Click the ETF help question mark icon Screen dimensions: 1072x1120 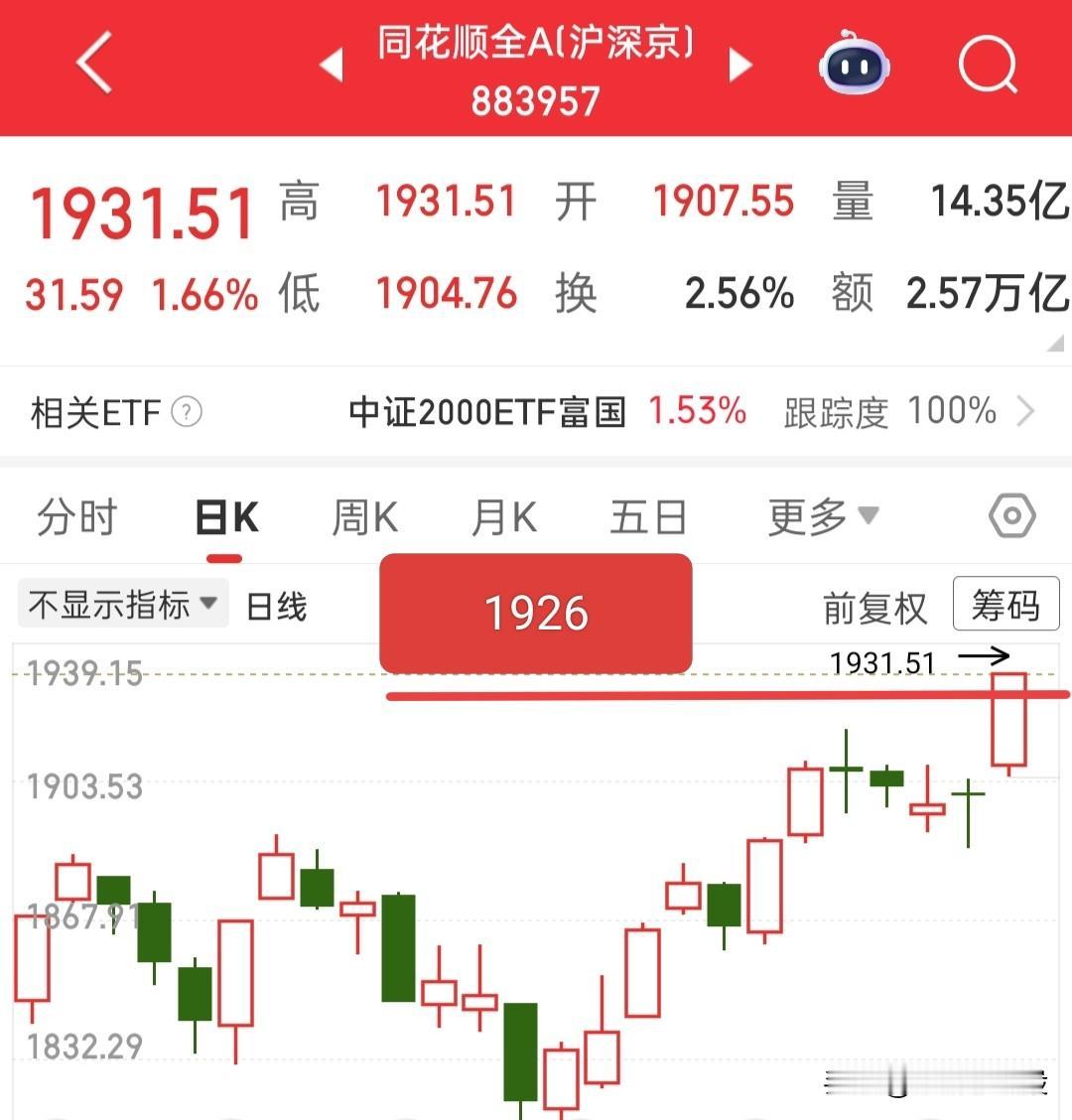[185, 412]
